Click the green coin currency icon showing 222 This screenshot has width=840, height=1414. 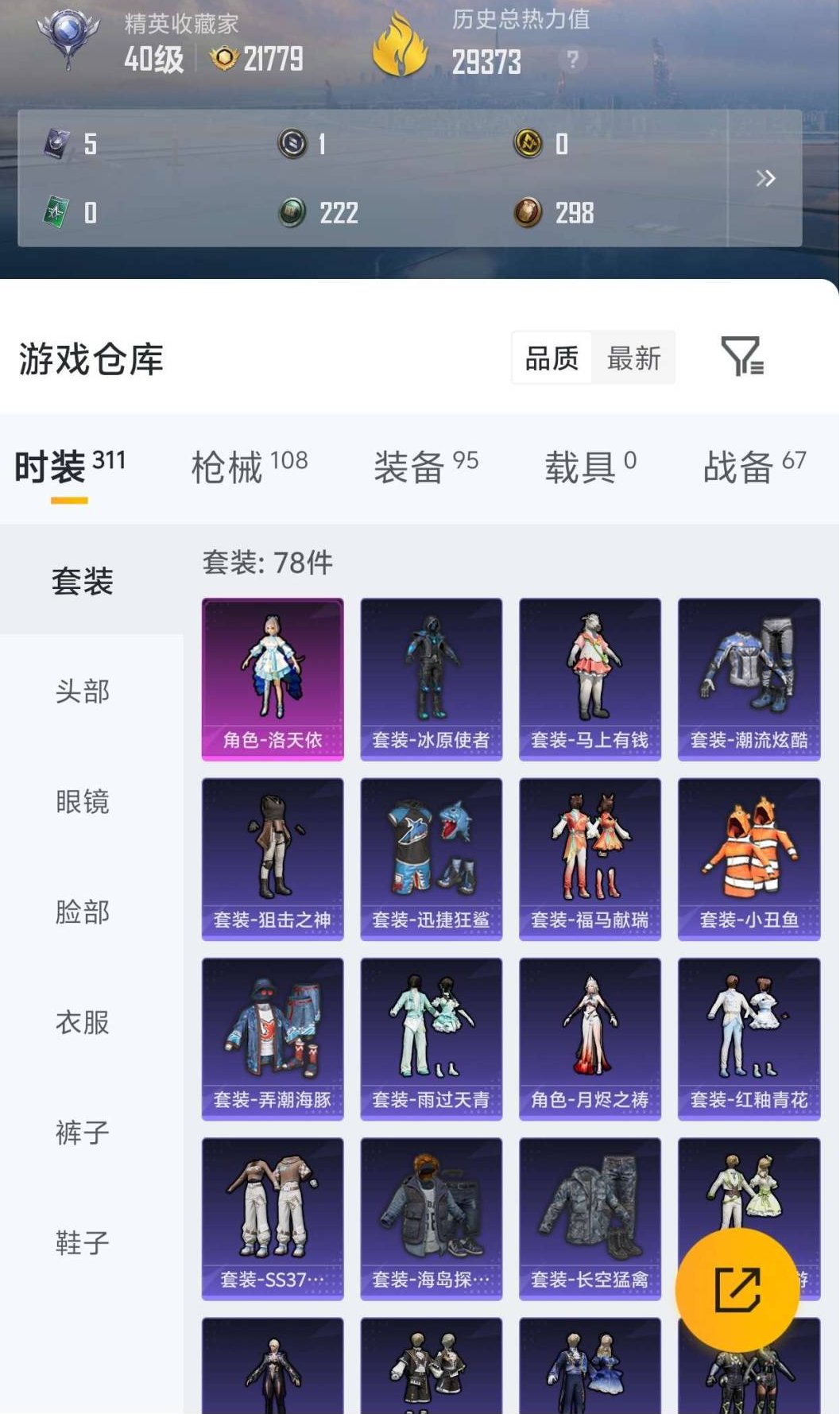click(293, 213)
